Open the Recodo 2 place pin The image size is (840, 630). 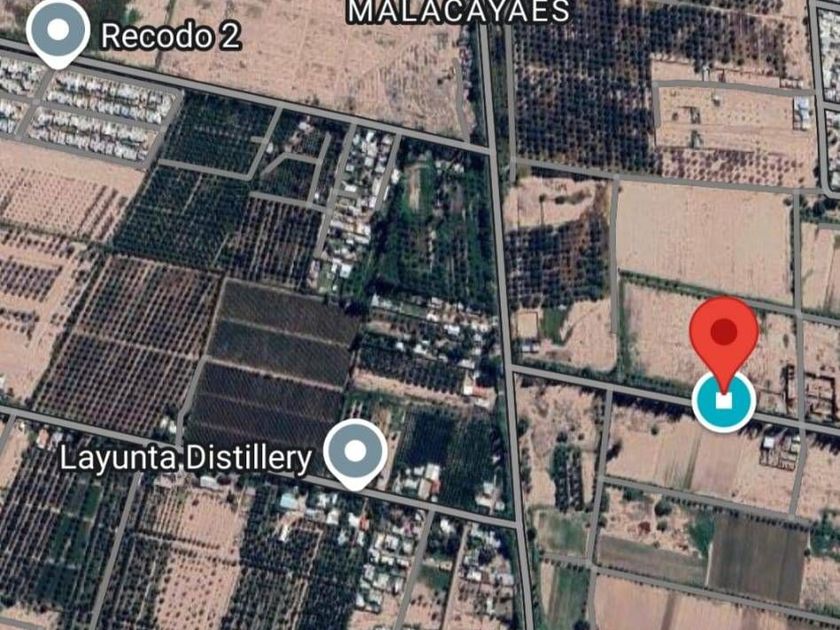[x=58, y=33]
